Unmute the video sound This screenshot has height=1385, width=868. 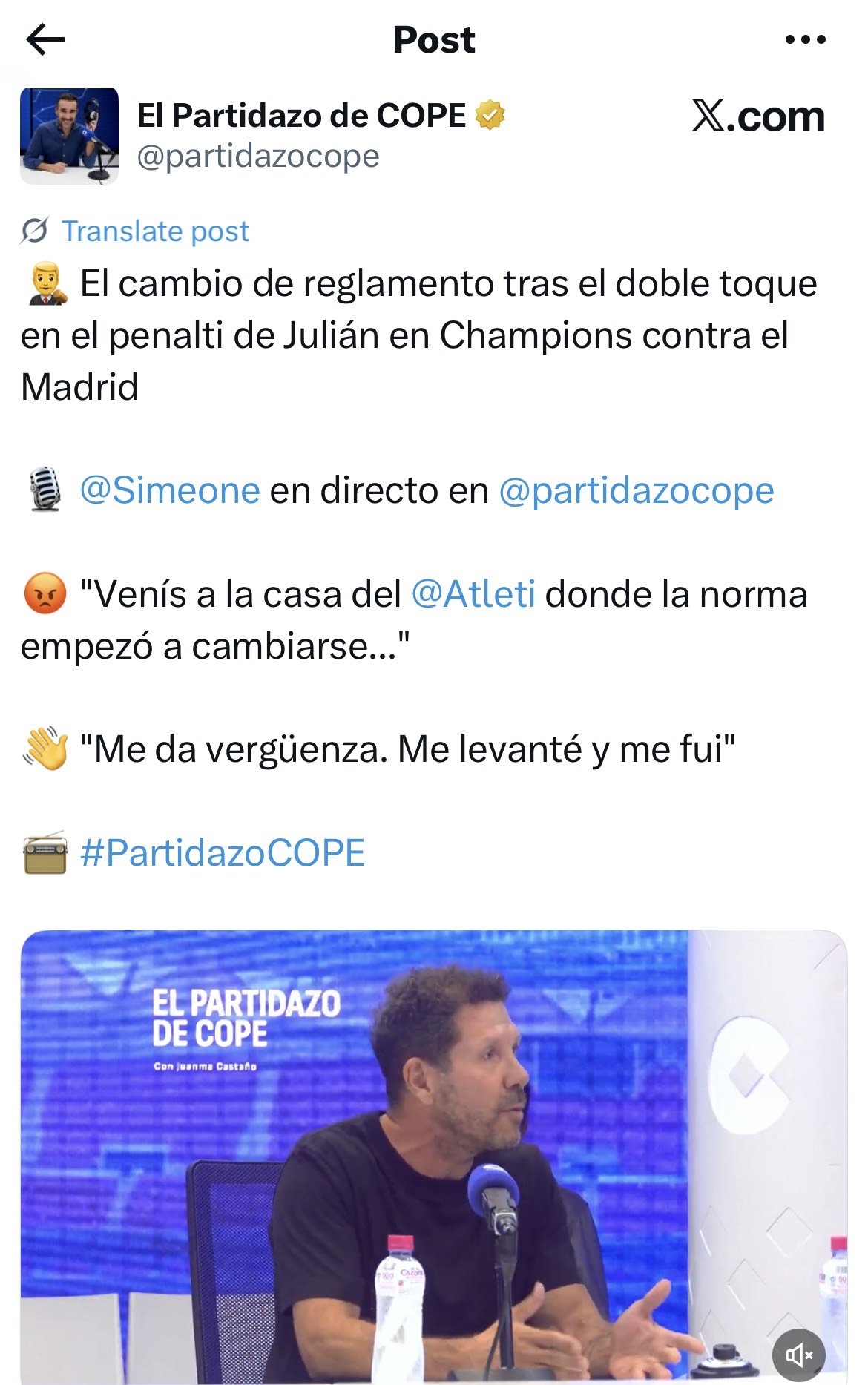click(798, 1356)
